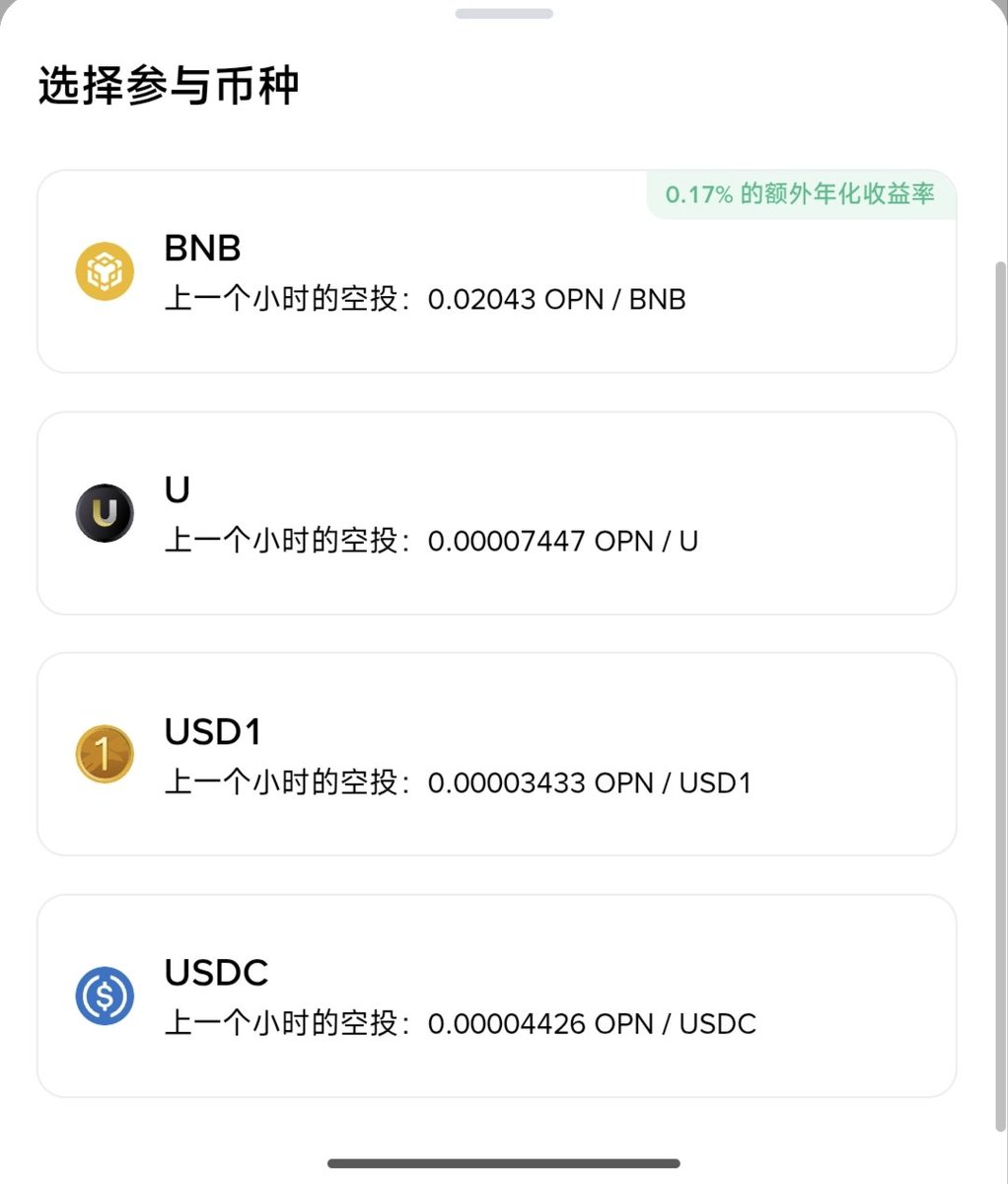Pick USD1 from the coin list
This screenshot has height=1184, width=1008.
pos(496,755)
